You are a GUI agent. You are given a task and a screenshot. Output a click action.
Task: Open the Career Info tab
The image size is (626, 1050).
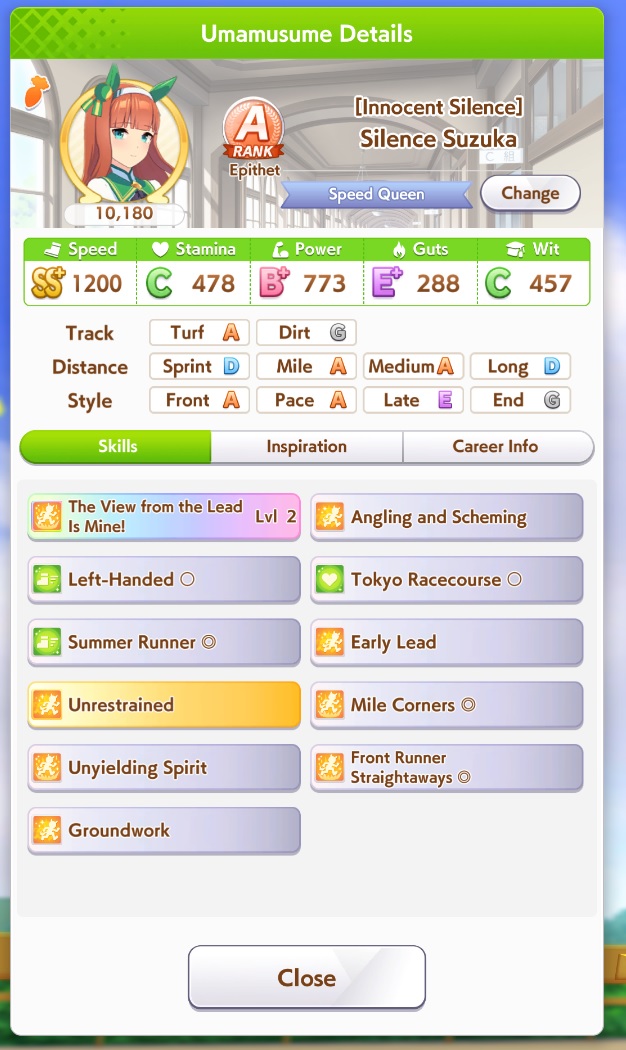497,447
